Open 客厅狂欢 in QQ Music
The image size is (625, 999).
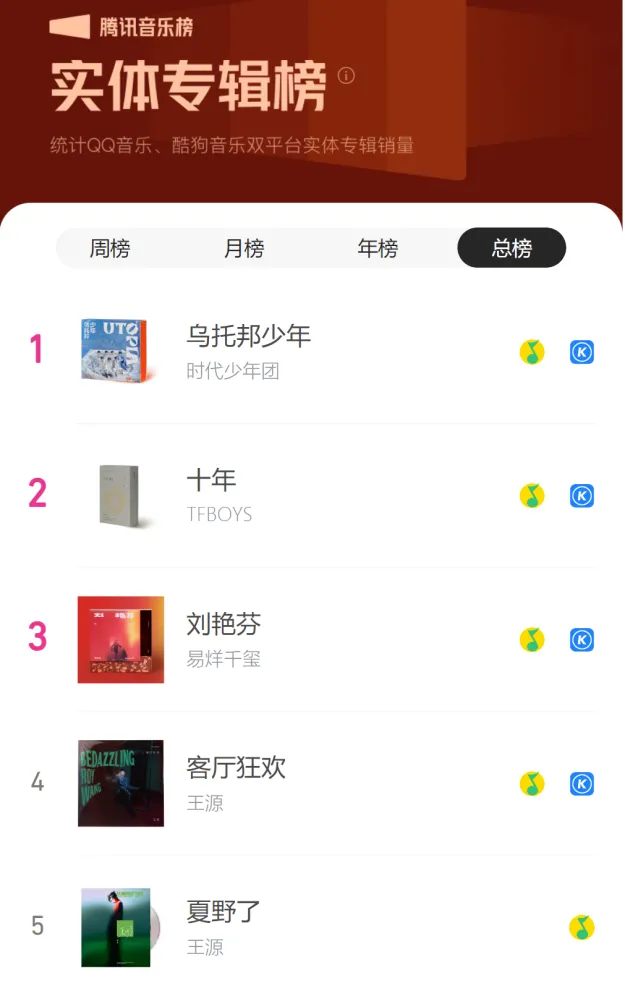(x=532, y=784)
